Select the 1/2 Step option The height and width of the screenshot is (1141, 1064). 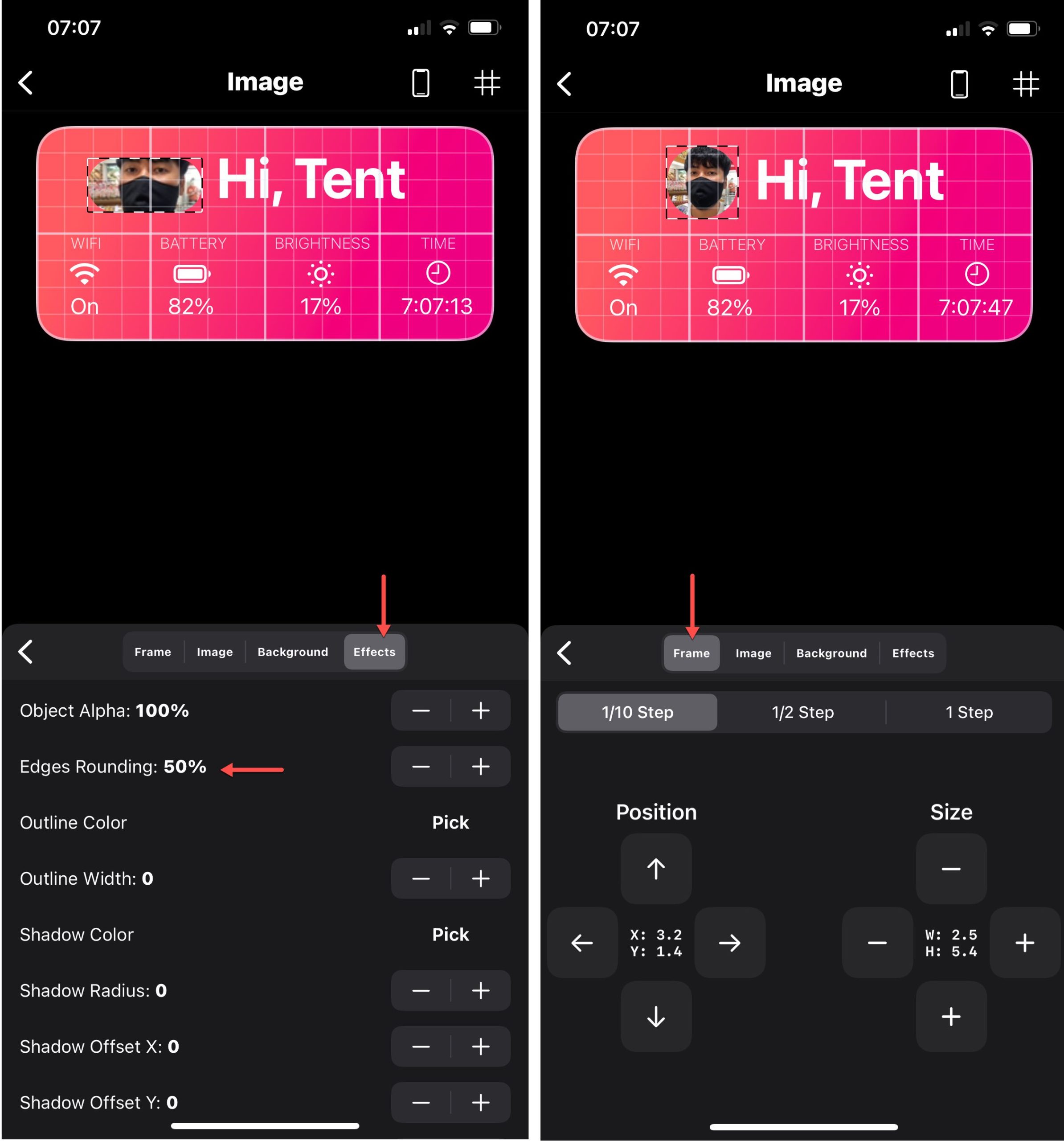[802, 712]
